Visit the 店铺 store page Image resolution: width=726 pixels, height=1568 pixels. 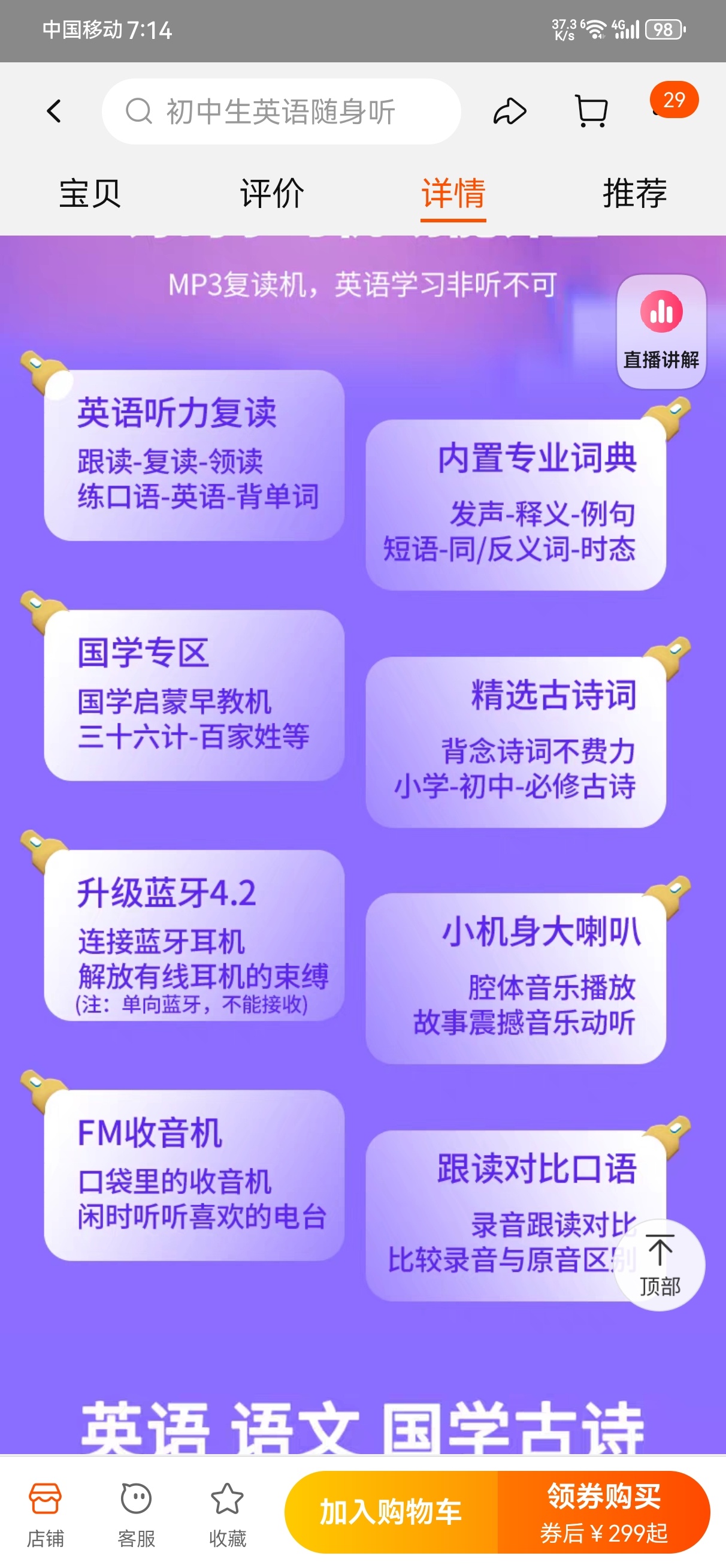(46, 1514)
